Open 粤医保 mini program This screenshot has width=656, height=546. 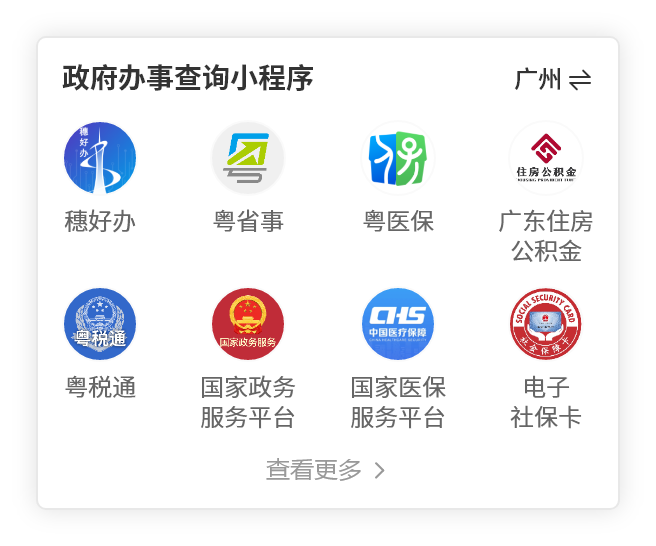pyautogui.click(x=398, y=158)
